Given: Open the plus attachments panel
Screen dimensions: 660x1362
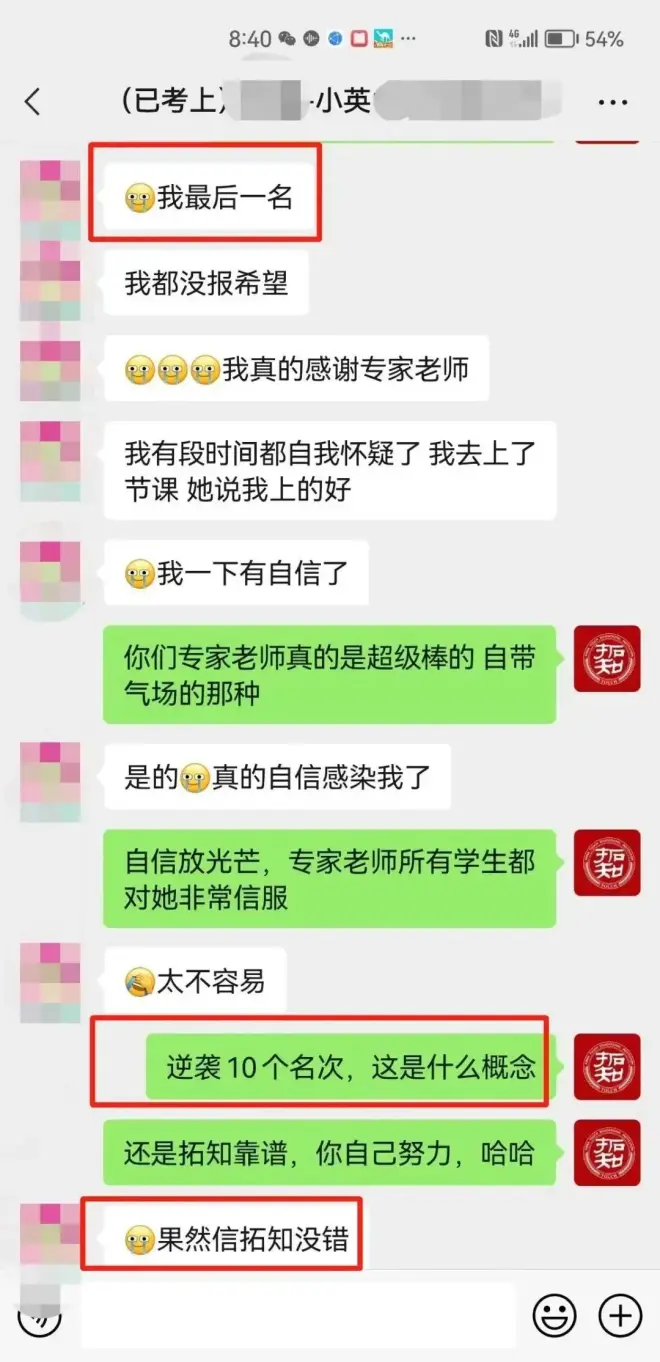Looking at the screenshot, I should (x=619, y=1315).
